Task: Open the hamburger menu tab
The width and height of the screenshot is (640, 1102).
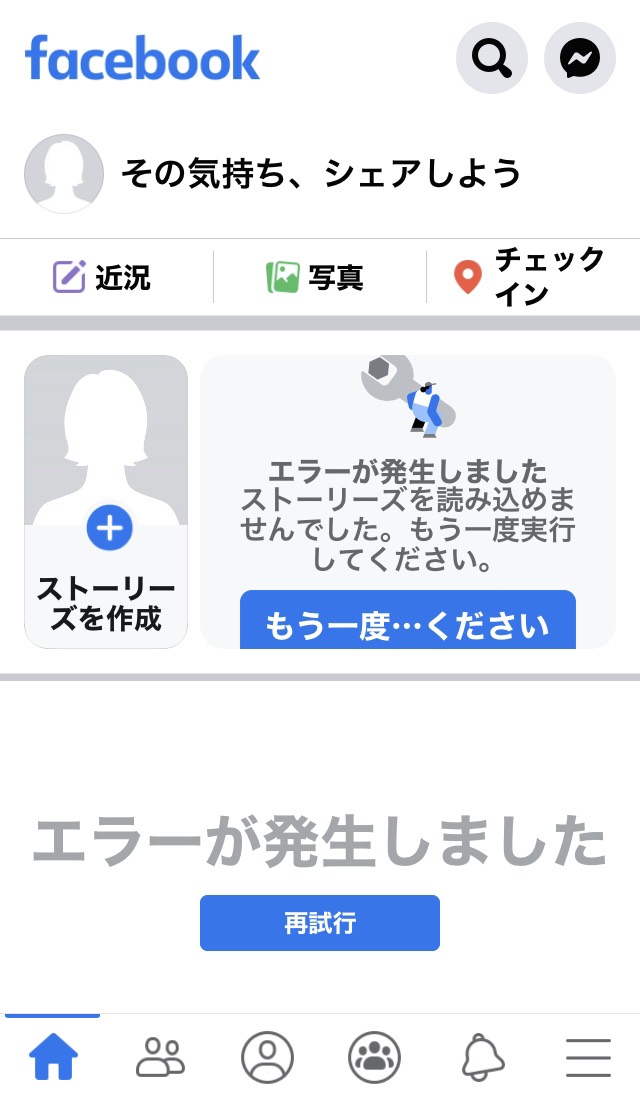Action: [x=589, y=1057]
